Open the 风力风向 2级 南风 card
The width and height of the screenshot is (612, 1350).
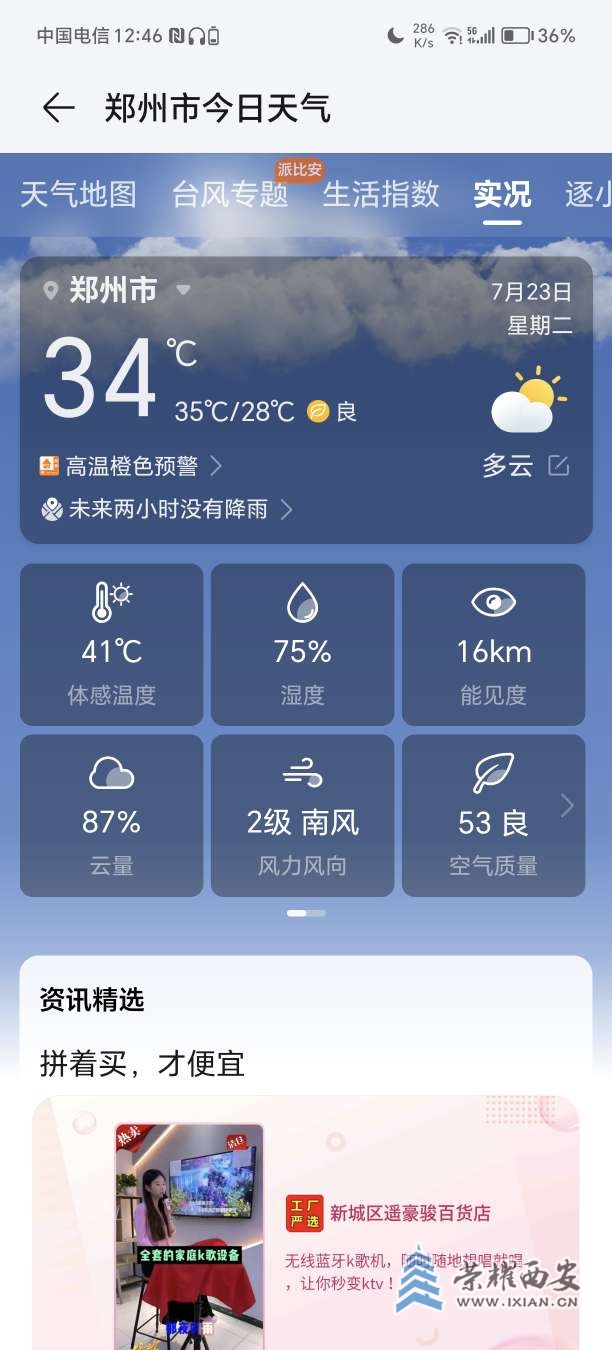[x=302, y=815]
